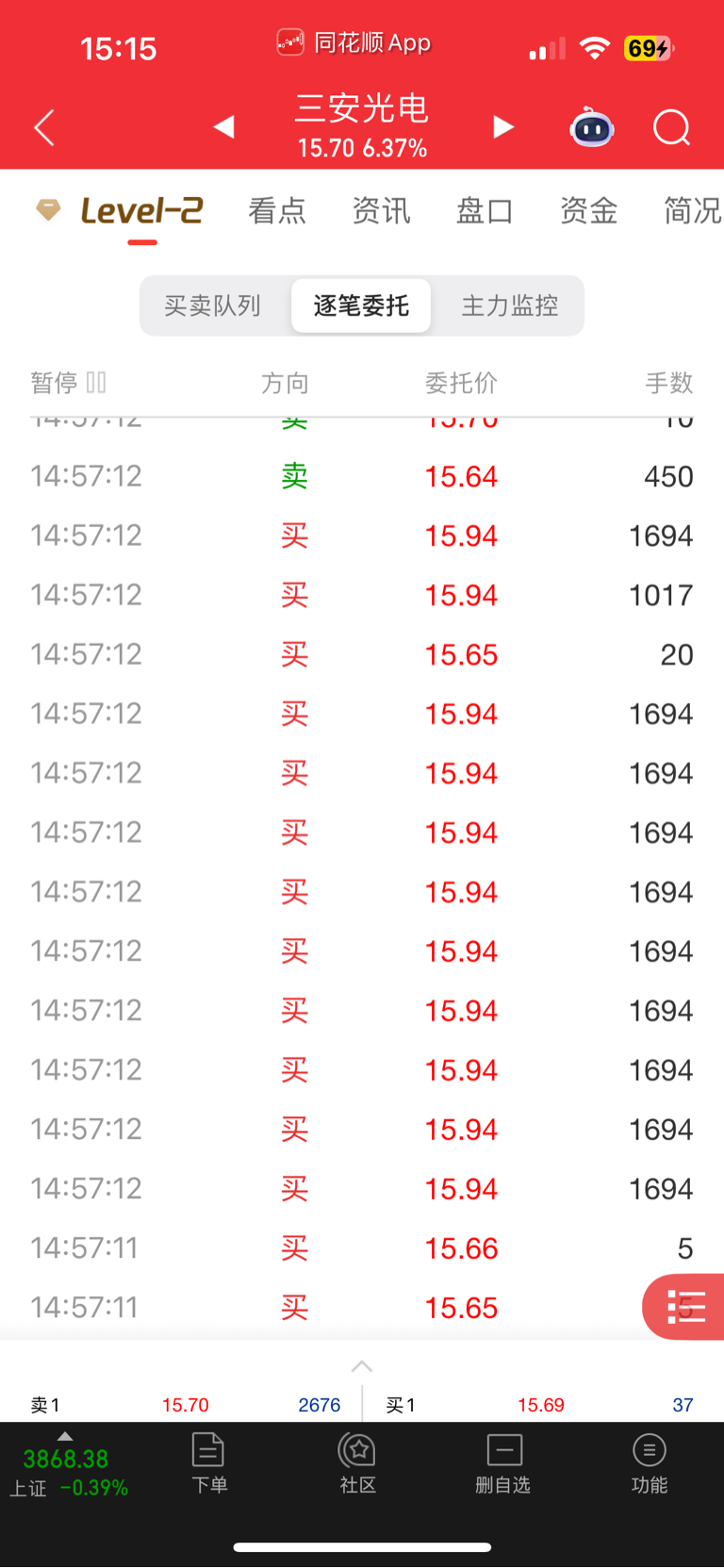This screenshot has height=1568, width=724.
Task: Open stock search
Action: point(672,127)
